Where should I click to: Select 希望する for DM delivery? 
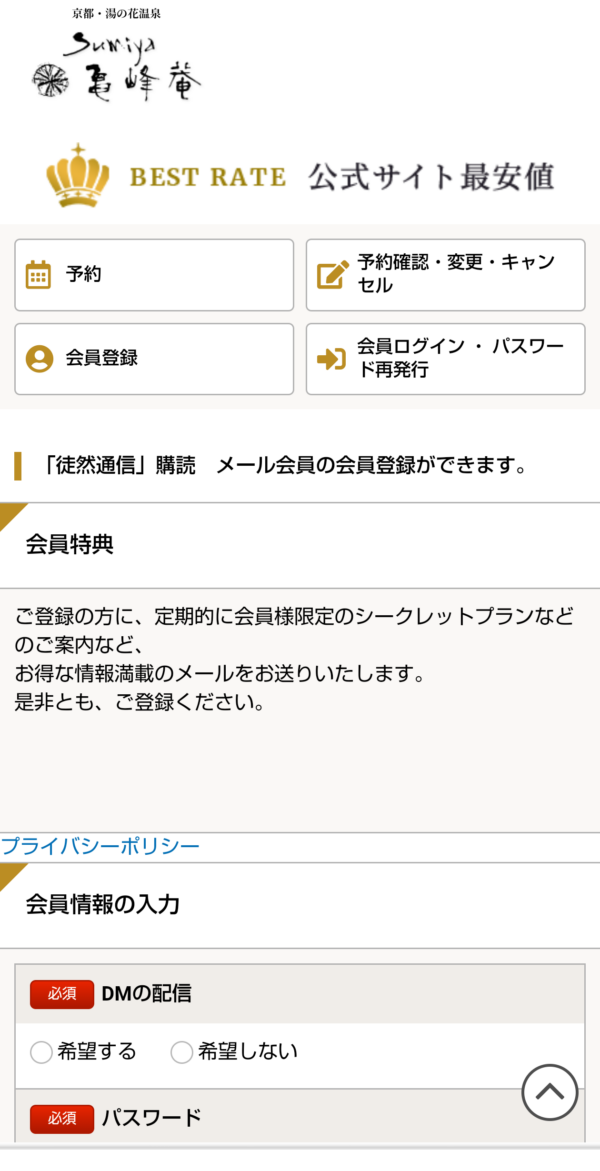[x=84, y=1052]
